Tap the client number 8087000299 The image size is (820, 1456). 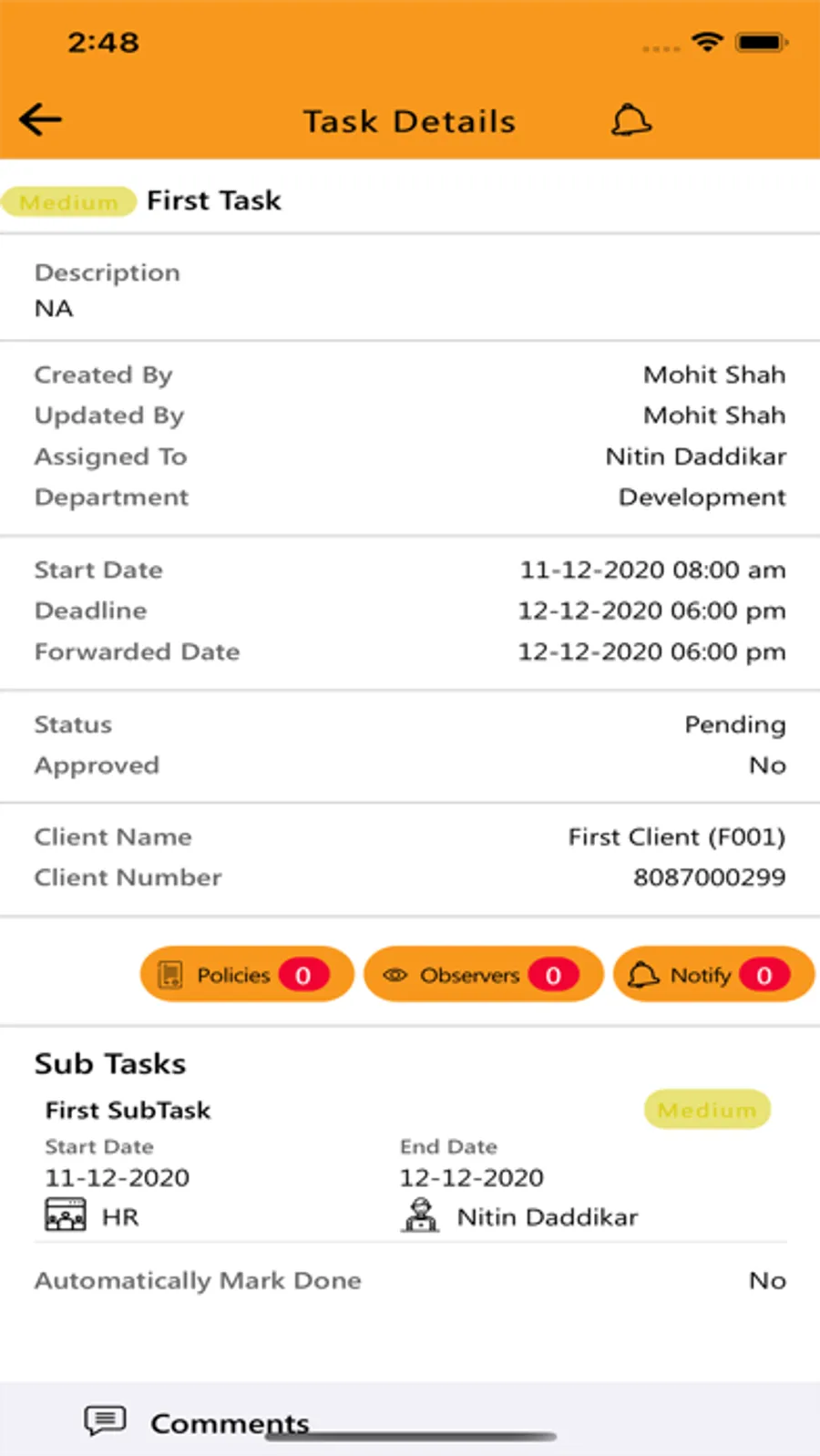(x=709, y=877)
